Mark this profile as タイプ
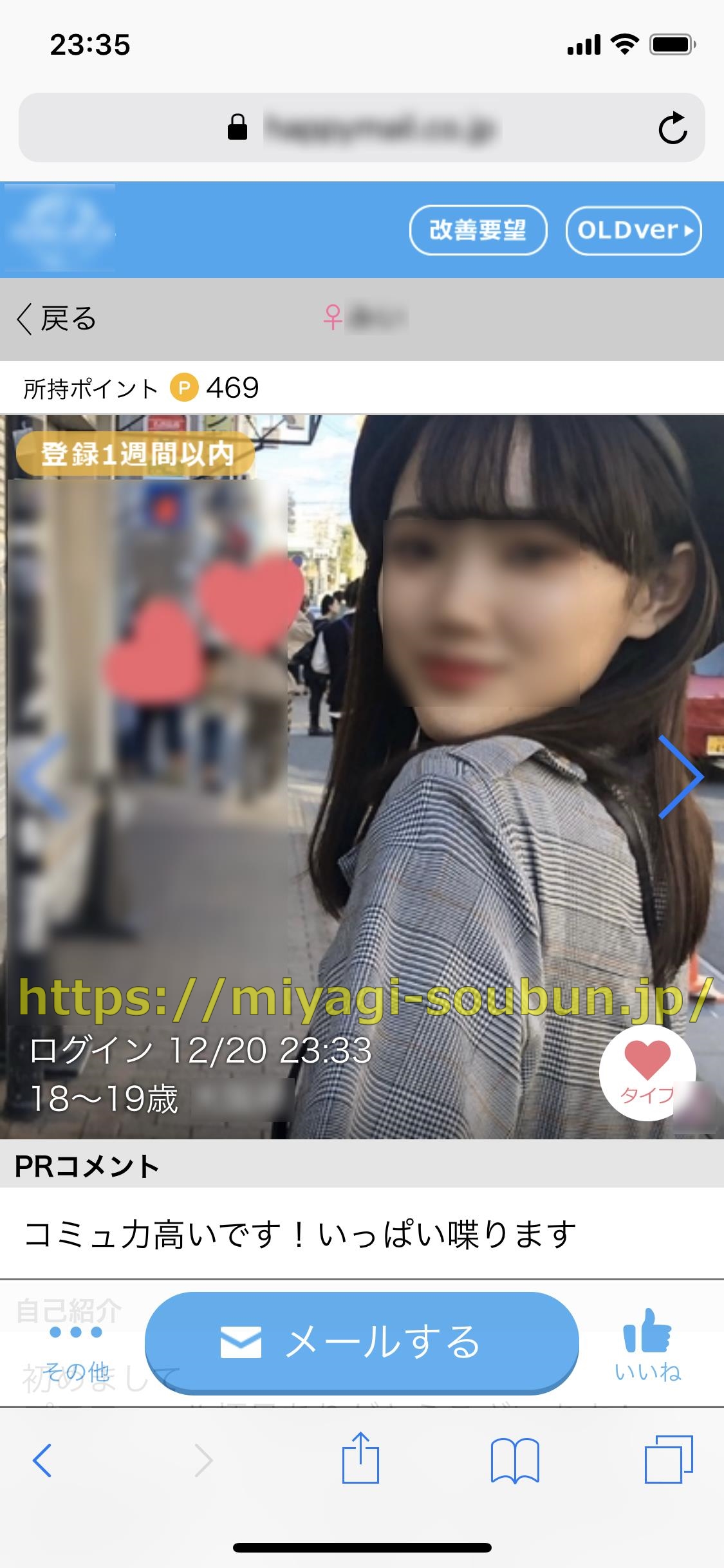This screenshot has width=724, height=1568. [647, 1073]
